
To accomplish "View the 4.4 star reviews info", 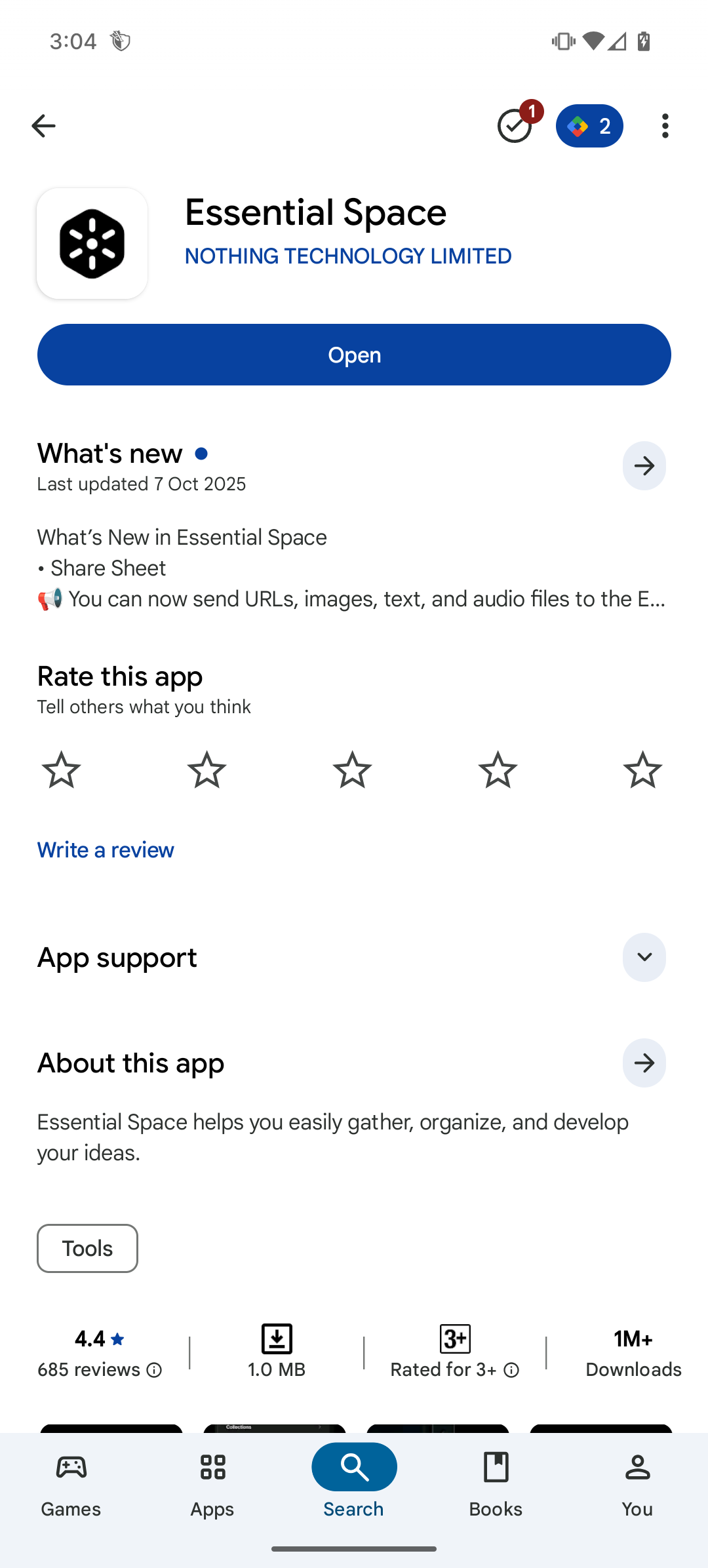I will [x=100, y=1354].
